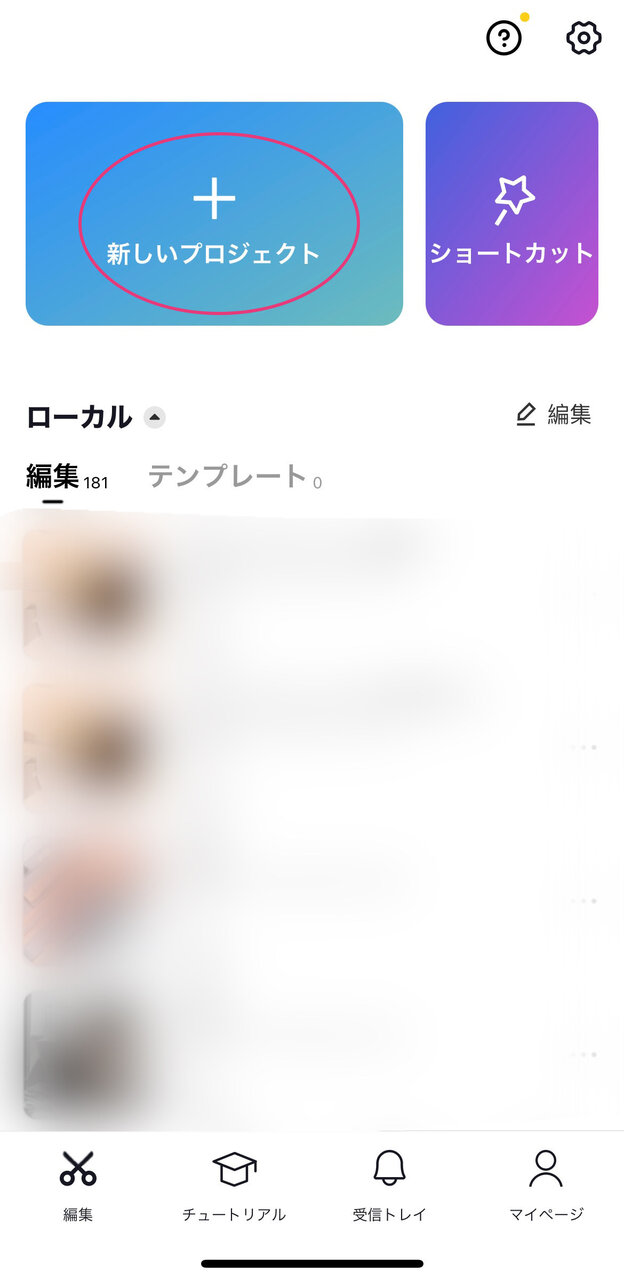Screen dimensions: 624x1280
Task: Open the ショートカット card
Action: coord(512,214)
